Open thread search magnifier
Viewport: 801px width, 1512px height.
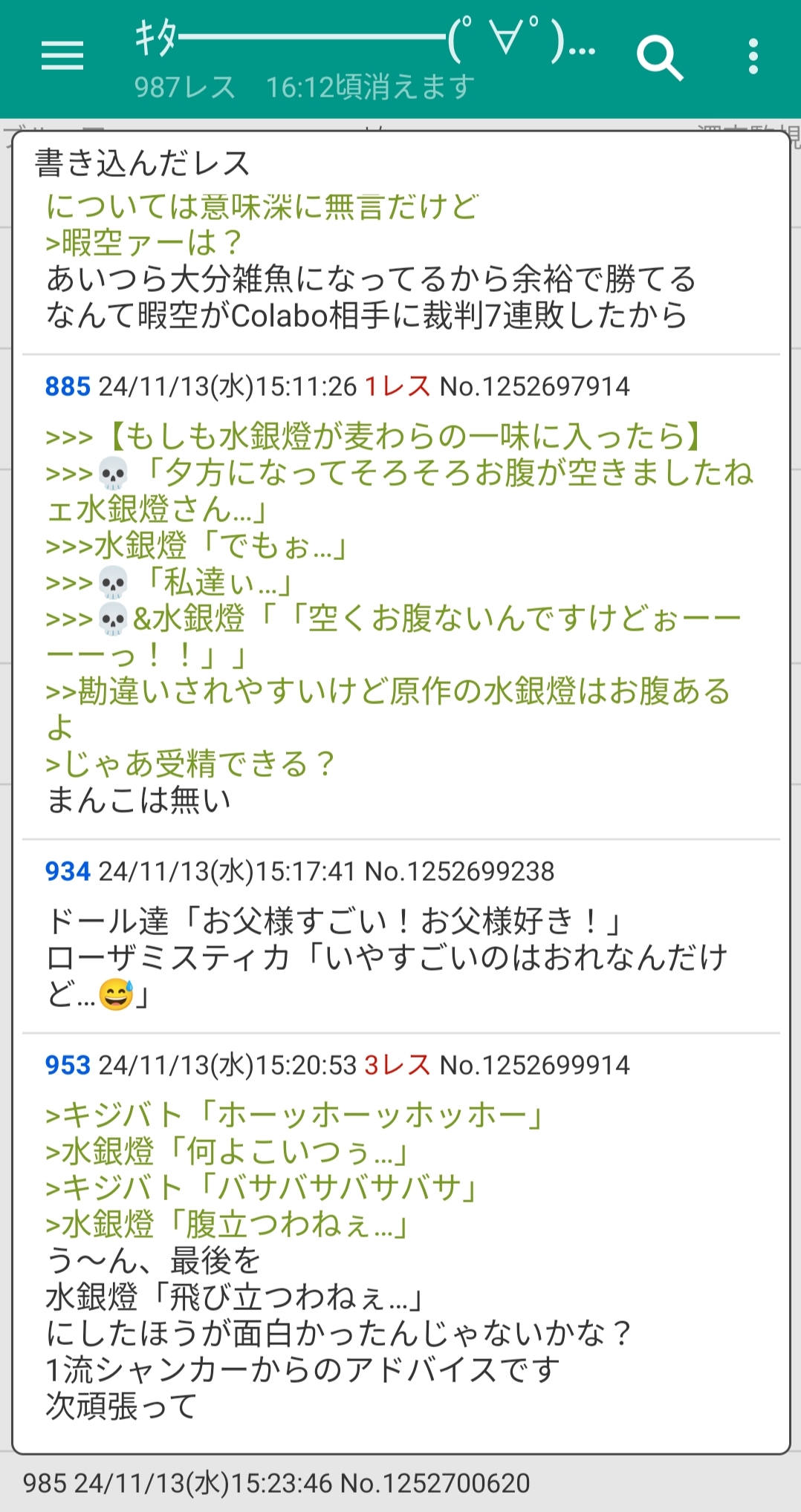pos(660,57)
